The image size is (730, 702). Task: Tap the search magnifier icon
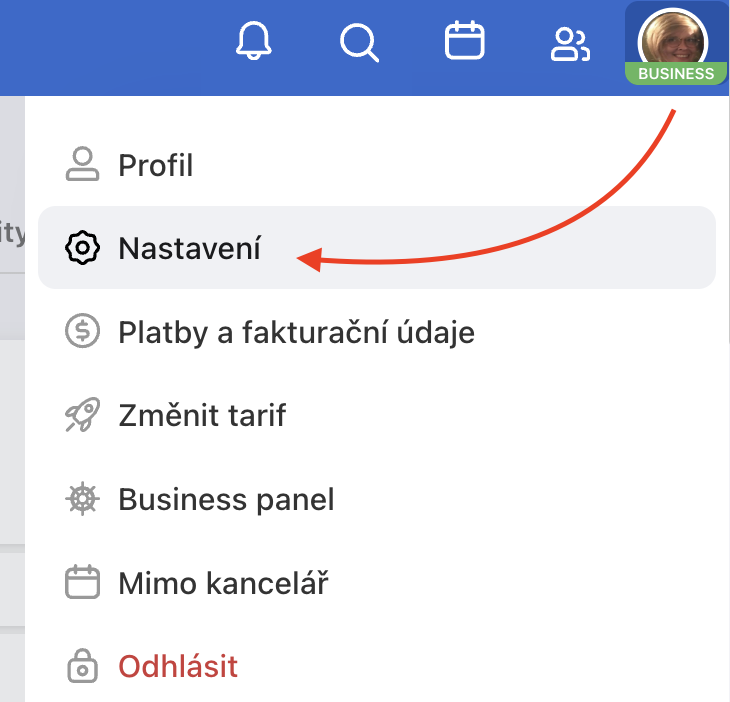tap(359, 42)
